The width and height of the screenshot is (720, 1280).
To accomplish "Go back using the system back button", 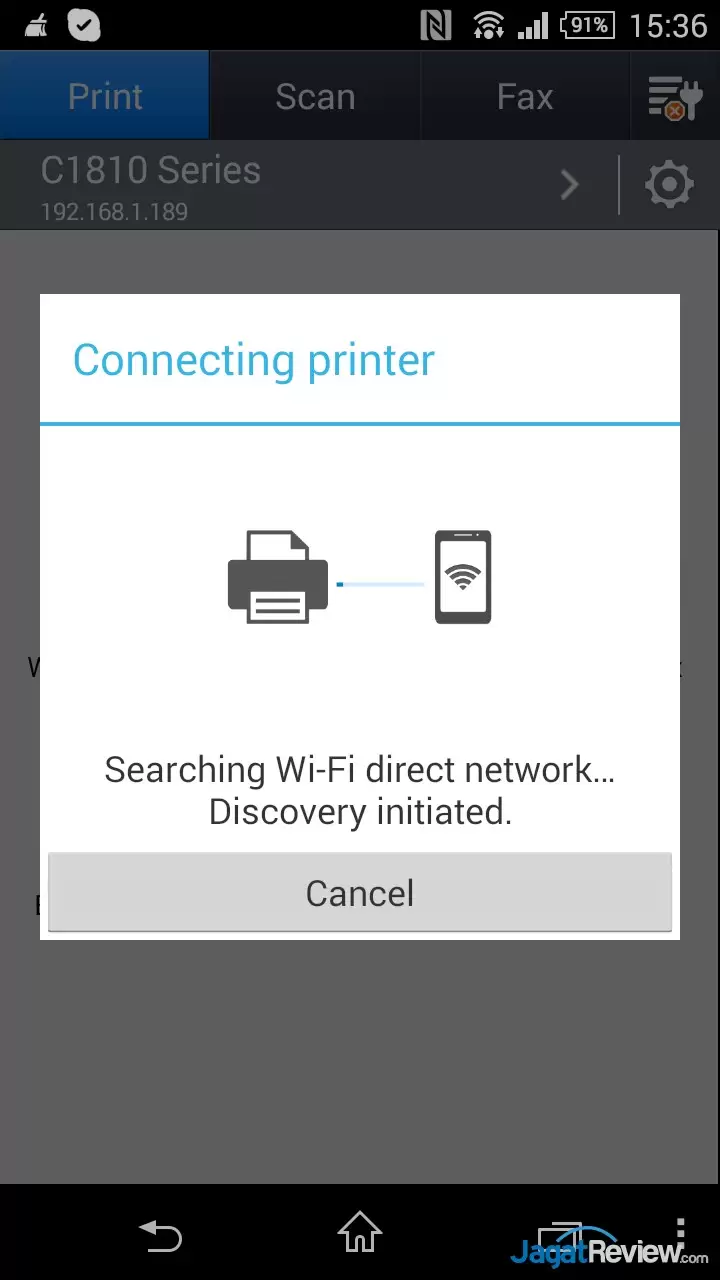I will [x=160, y=1236].
